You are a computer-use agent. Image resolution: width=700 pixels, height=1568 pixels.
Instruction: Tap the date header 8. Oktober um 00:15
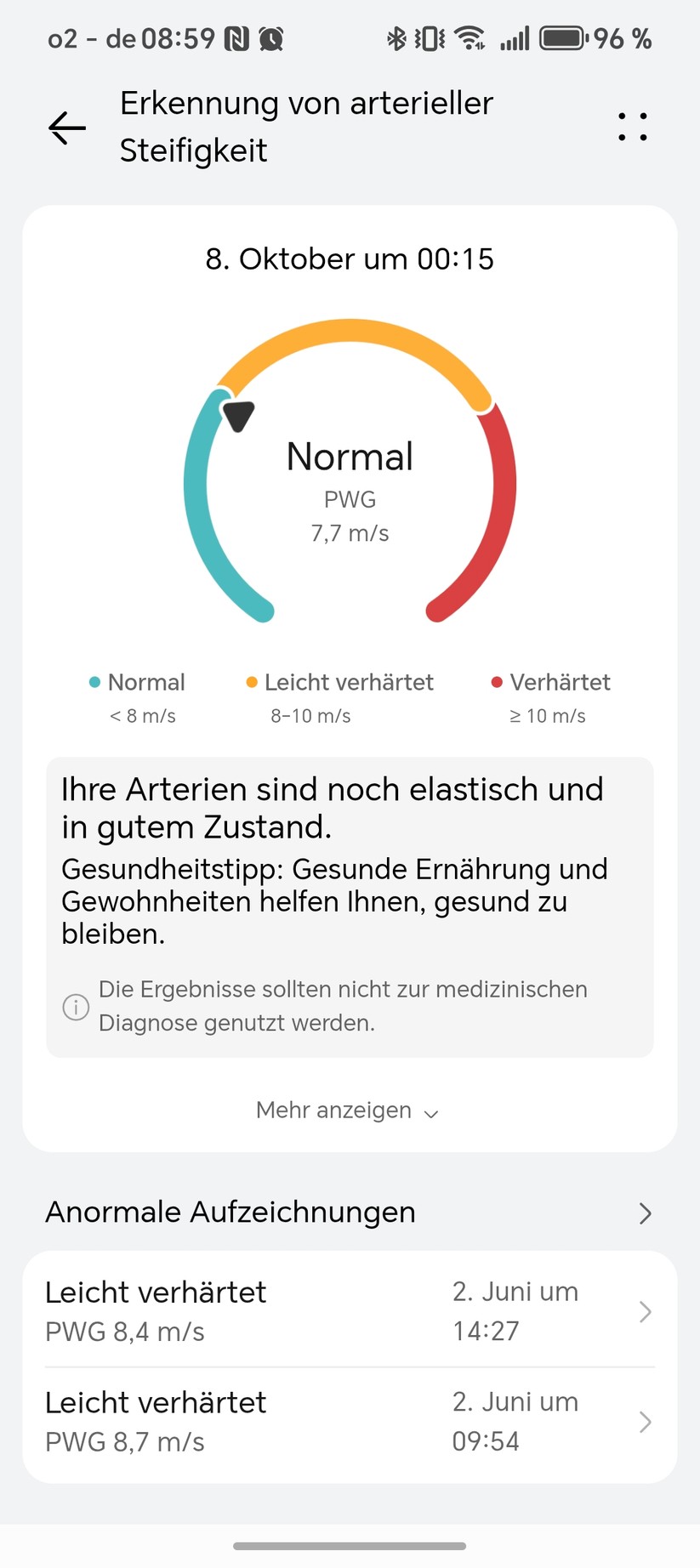click(x=350, y=259)
